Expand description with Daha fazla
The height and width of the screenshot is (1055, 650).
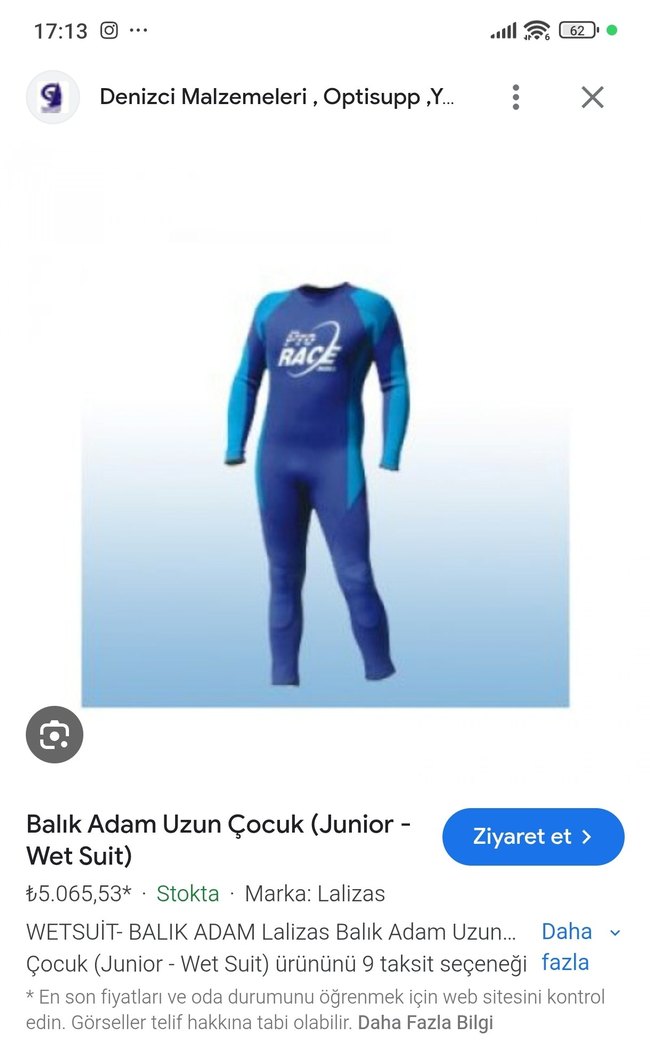coord(580,947)
